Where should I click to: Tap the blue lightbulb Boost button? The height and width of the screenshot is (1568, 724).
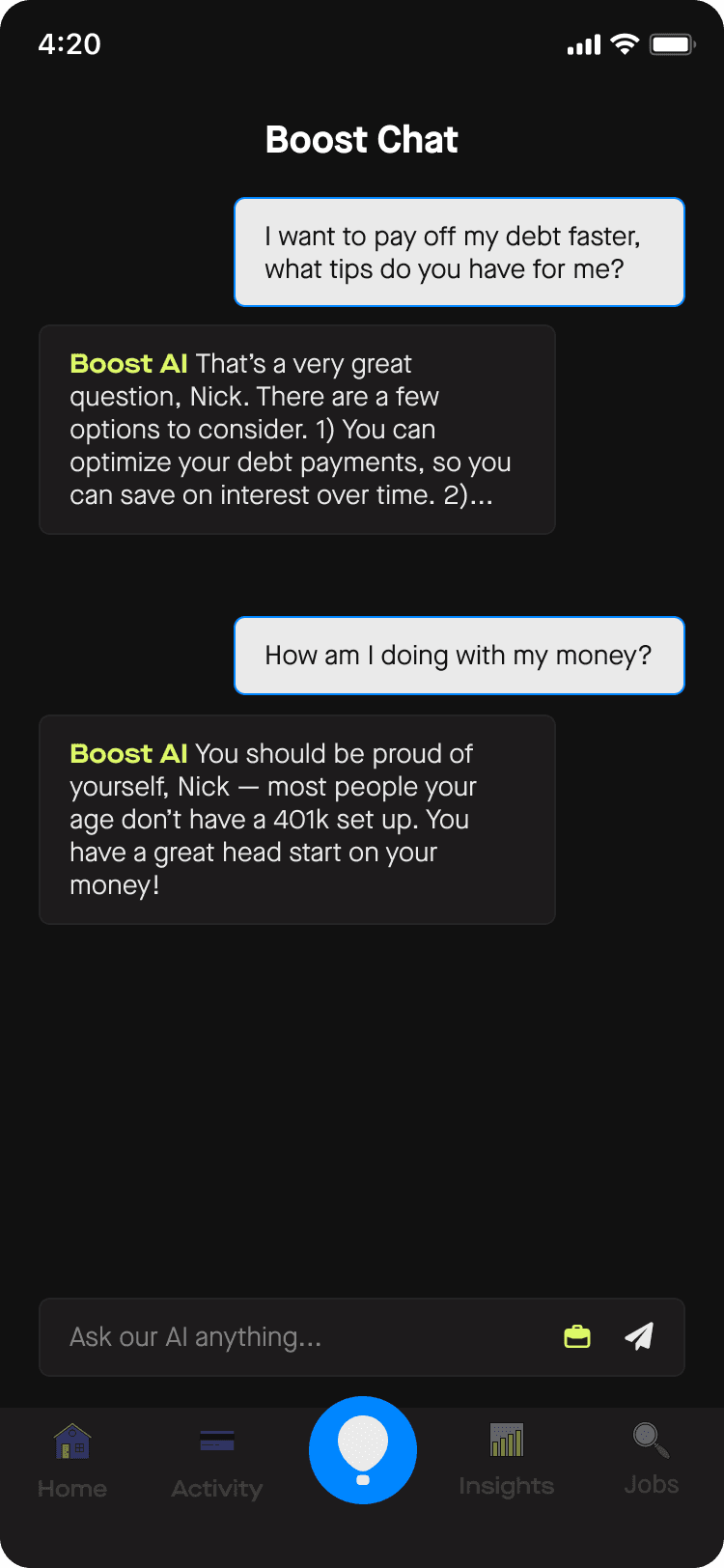point(363,1450)
